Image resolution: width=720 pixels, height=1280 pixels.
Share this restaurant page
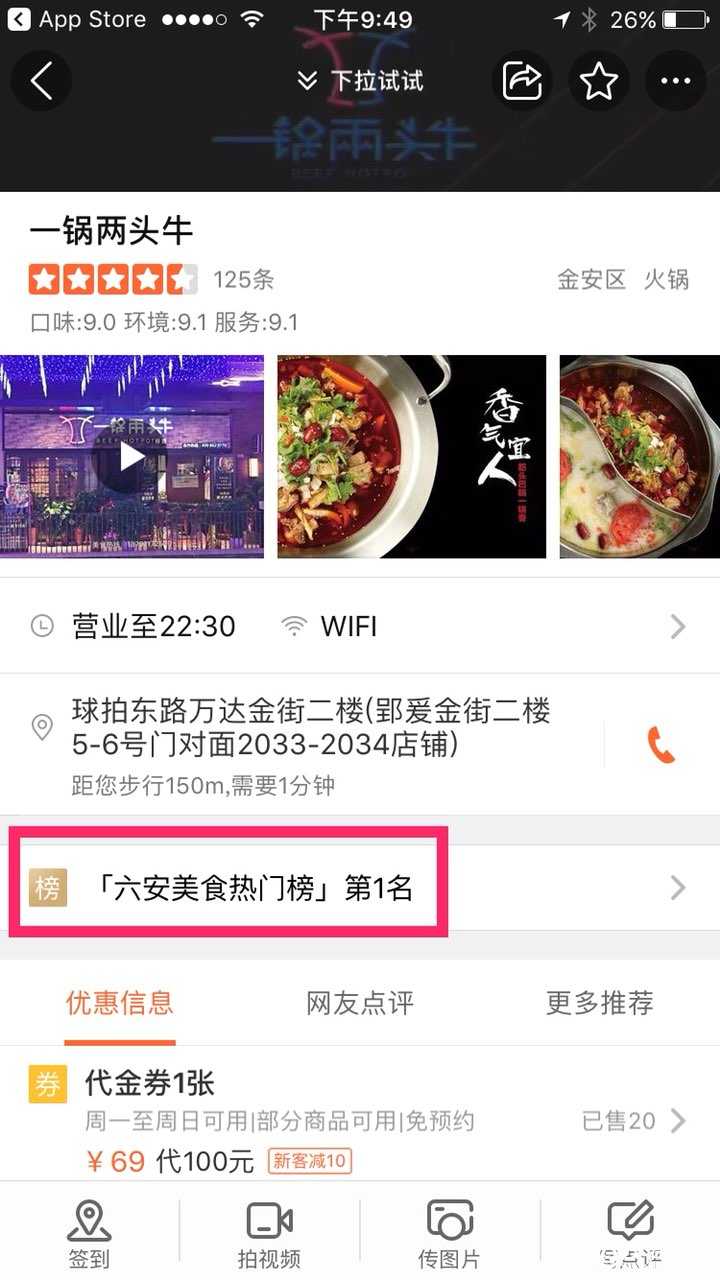[x=522, y=81]
